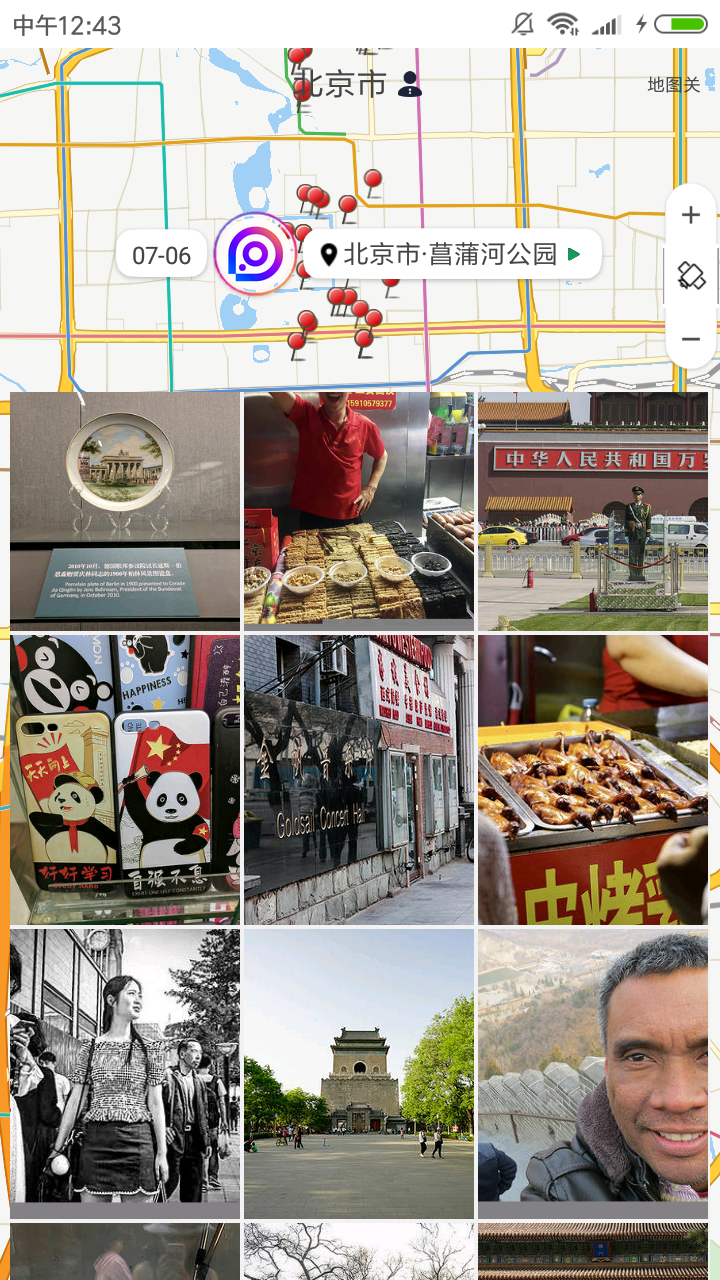This screenshot has width=720, height=1280.
Task: Tap the map rotate icon
Action: (x=690, y=276)
